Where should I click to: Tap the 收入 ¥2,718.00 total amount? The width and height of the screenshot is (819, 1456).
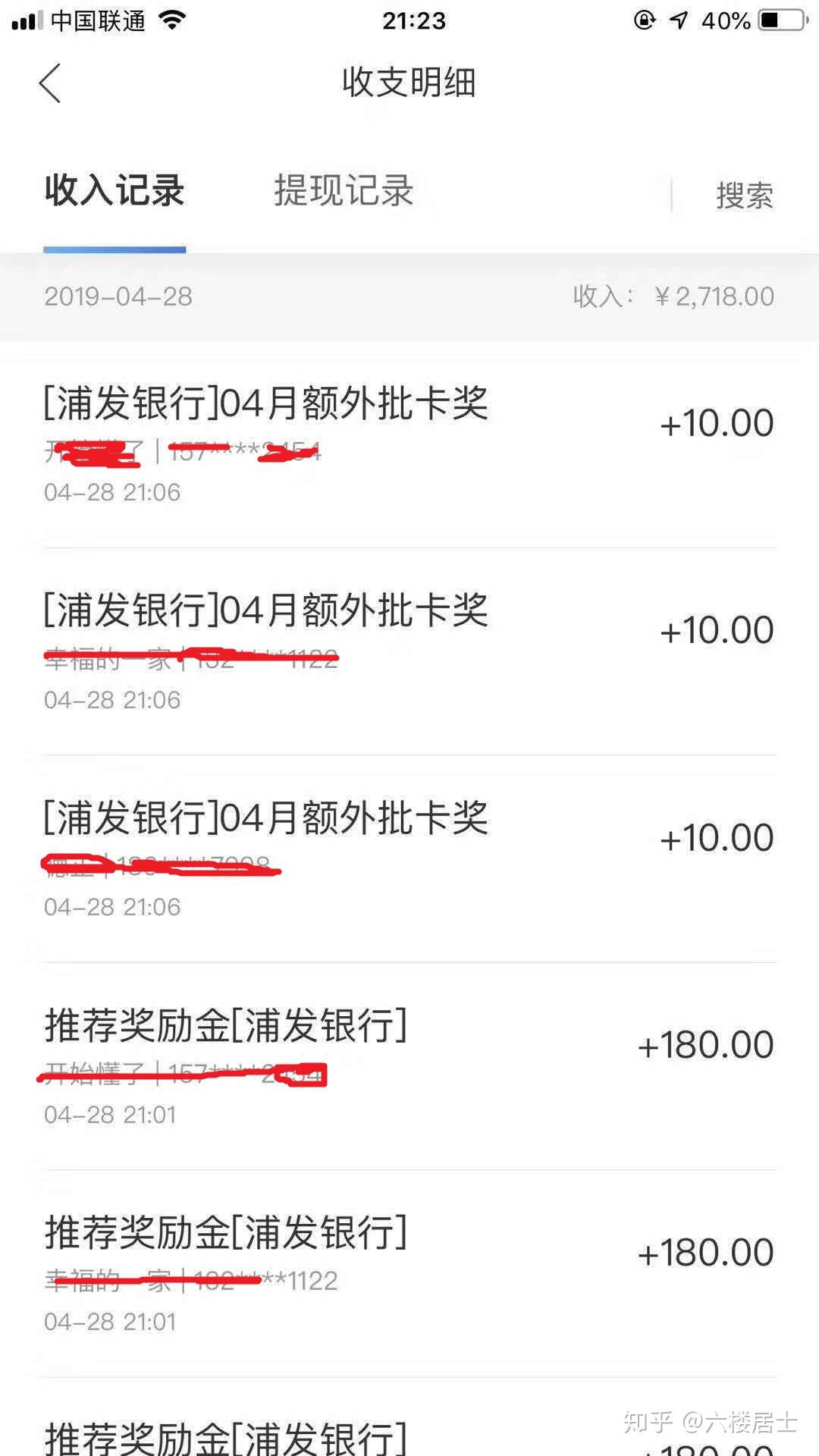pyautogui.click(x=671, y=297)
